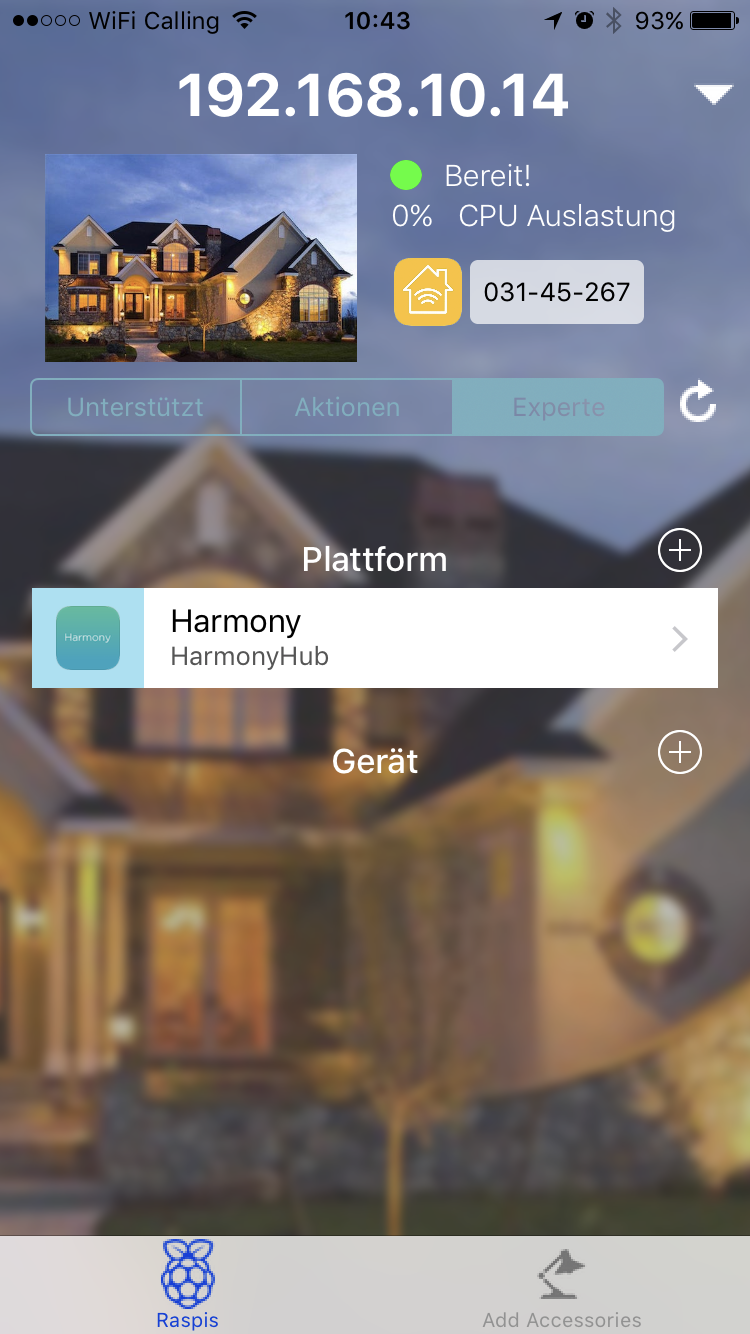Expand the Raspberry Pi address dropdown arrow
This screenshot has height=1334, width=750.
(x=713, y=95)
